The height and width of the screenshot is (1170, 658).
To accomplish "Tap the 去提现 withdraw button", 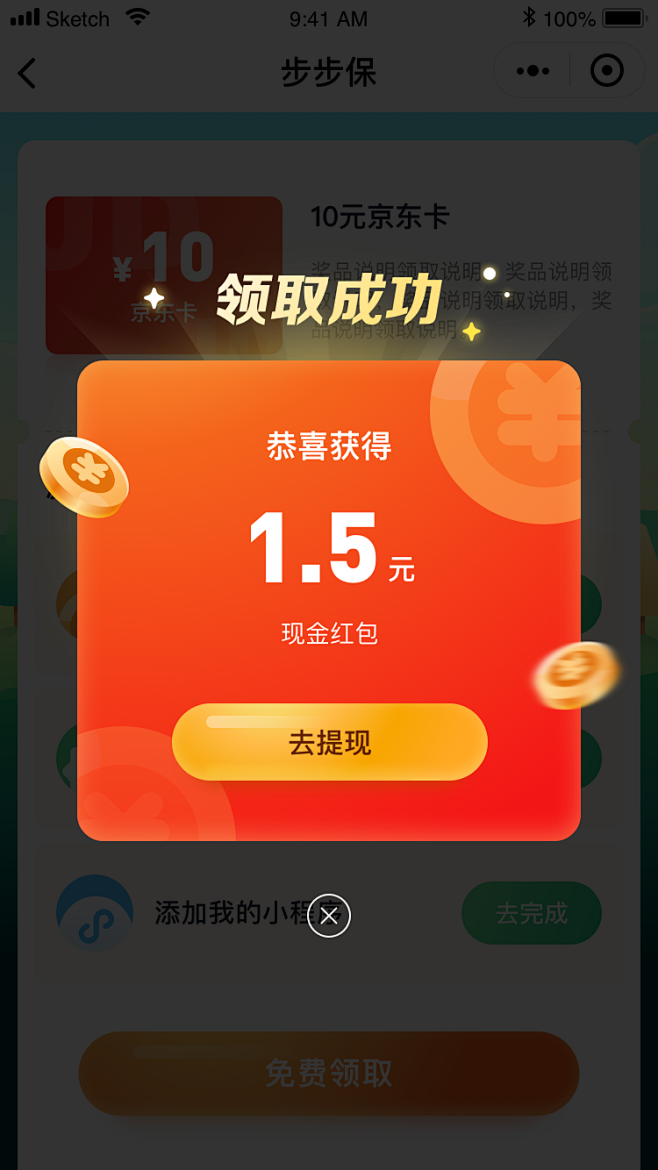I will coord(329,742).
